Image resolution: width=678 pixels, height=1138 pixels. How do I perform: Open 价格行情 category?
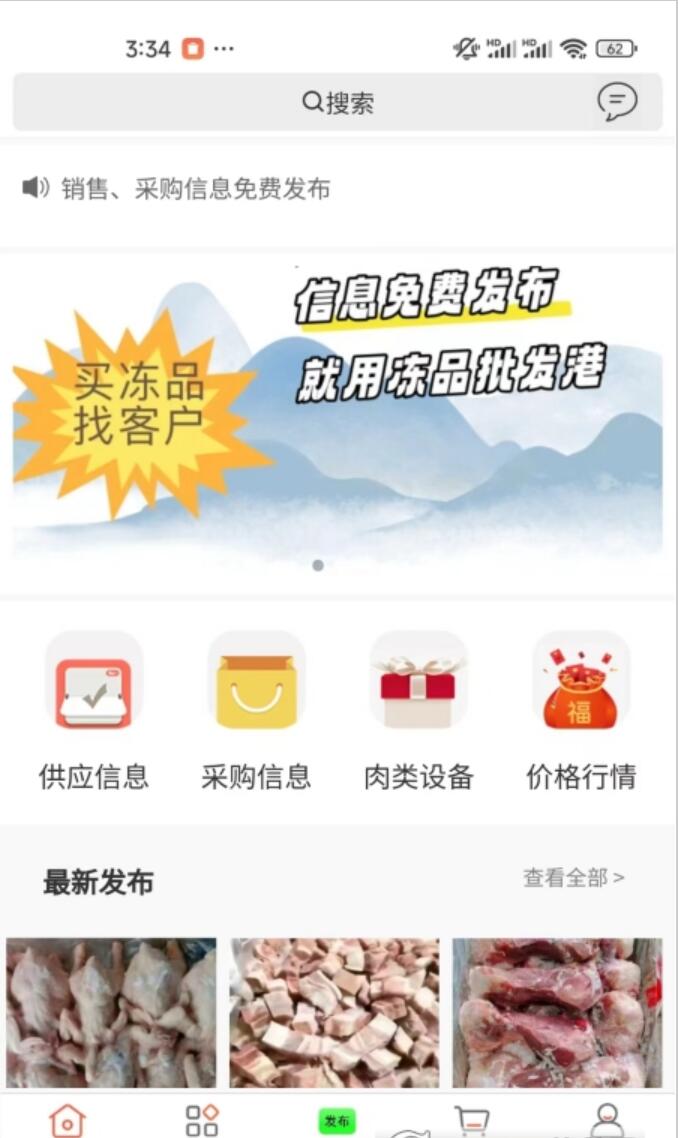(581, 711)
